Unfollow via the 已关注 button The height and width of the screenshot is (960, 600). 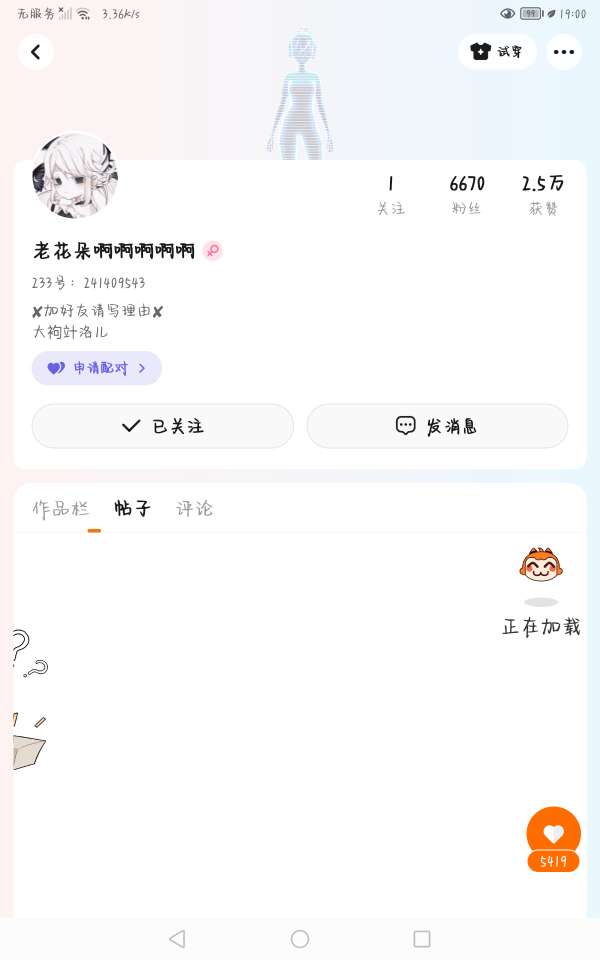pyautogui.click(x=163, y=426)
